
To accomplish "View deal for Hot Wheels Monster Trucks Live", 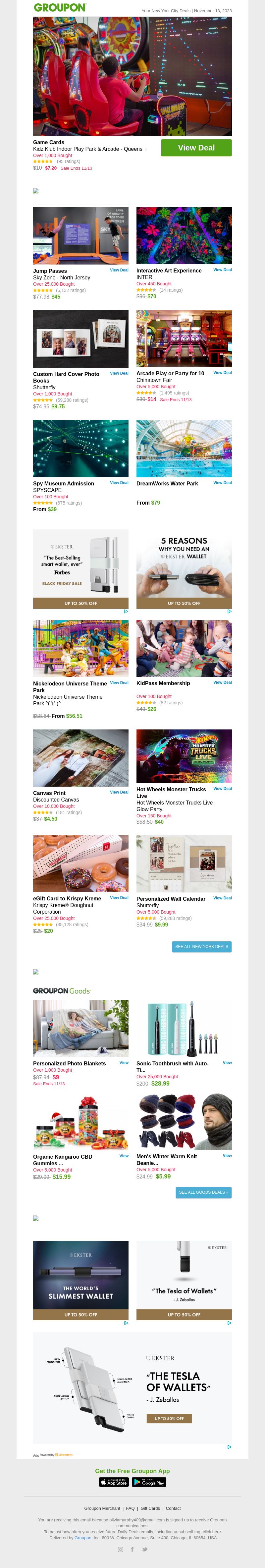I will tap(222, 788).
